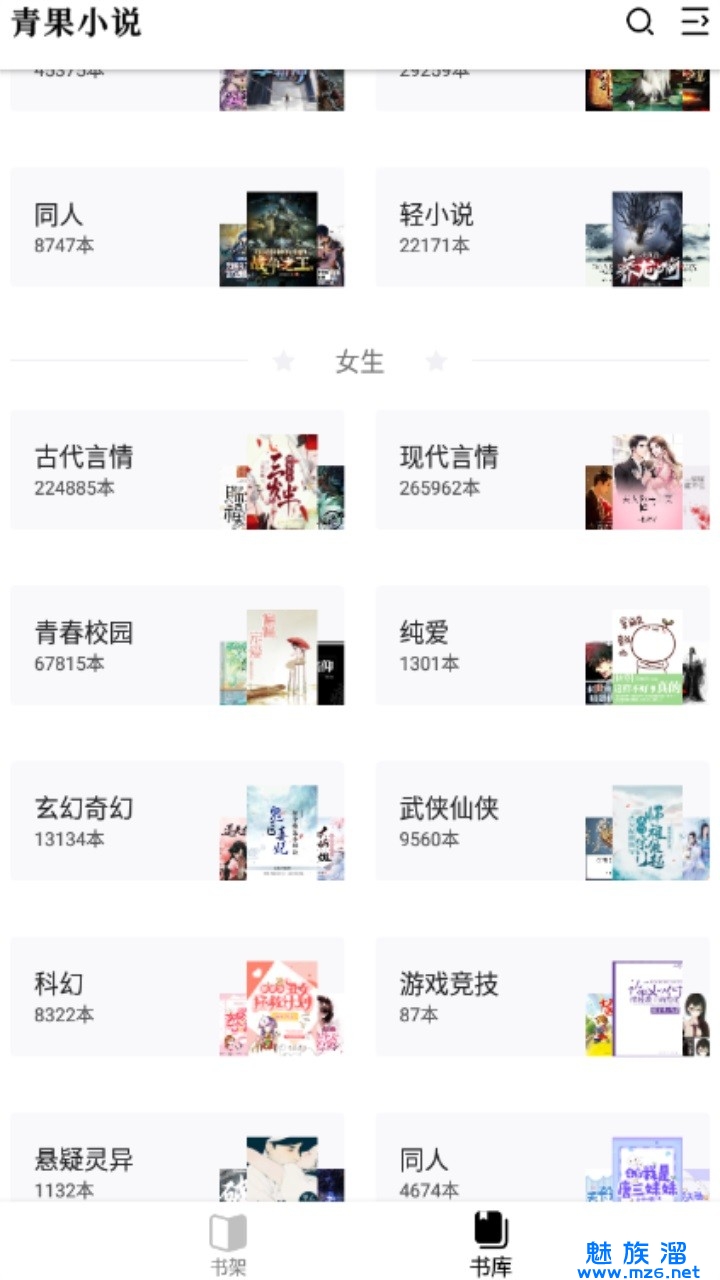Open the 同人 category with 8747 books
The image size is (720, 1280).
[x=177, y=228]
